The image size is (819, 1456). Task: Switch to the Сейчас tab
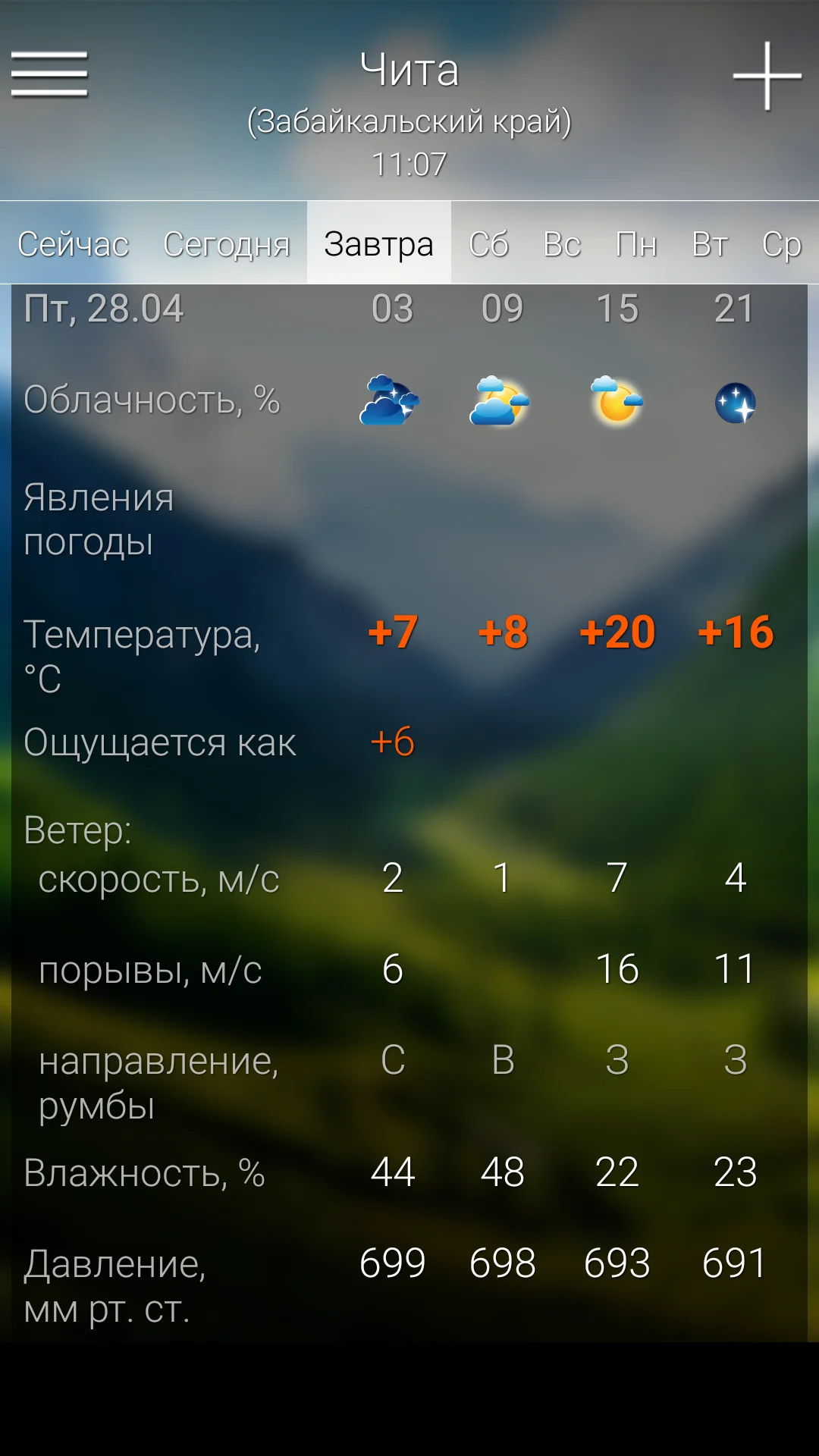click(74, 243)
